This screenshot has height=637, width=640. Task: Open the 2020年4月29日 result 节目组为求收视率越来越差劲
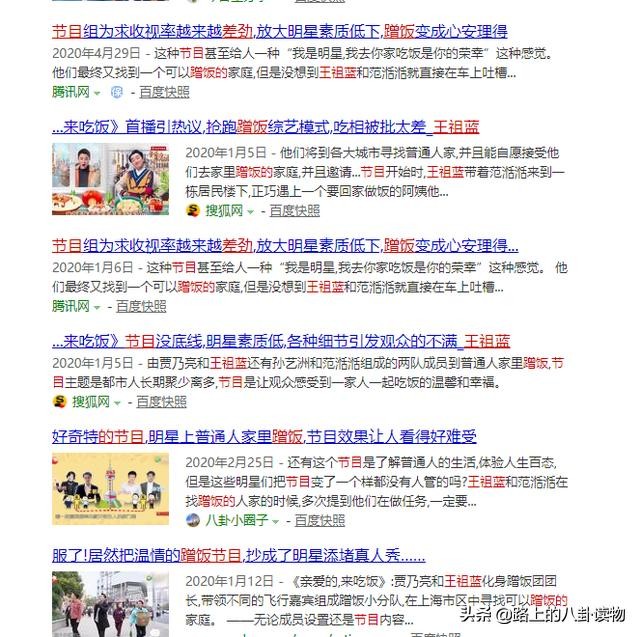pyautogui.click(x=278, y=31)
